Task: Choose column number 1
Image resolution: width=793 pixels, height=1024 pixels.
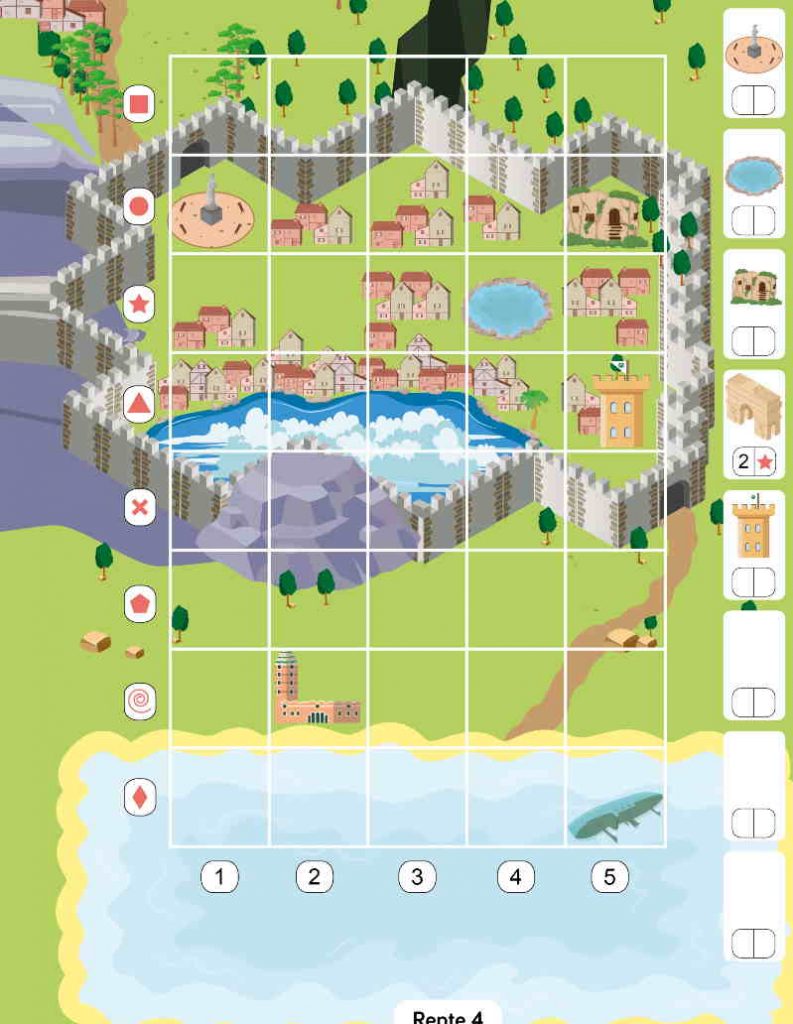Action: [x=219, y=877]
